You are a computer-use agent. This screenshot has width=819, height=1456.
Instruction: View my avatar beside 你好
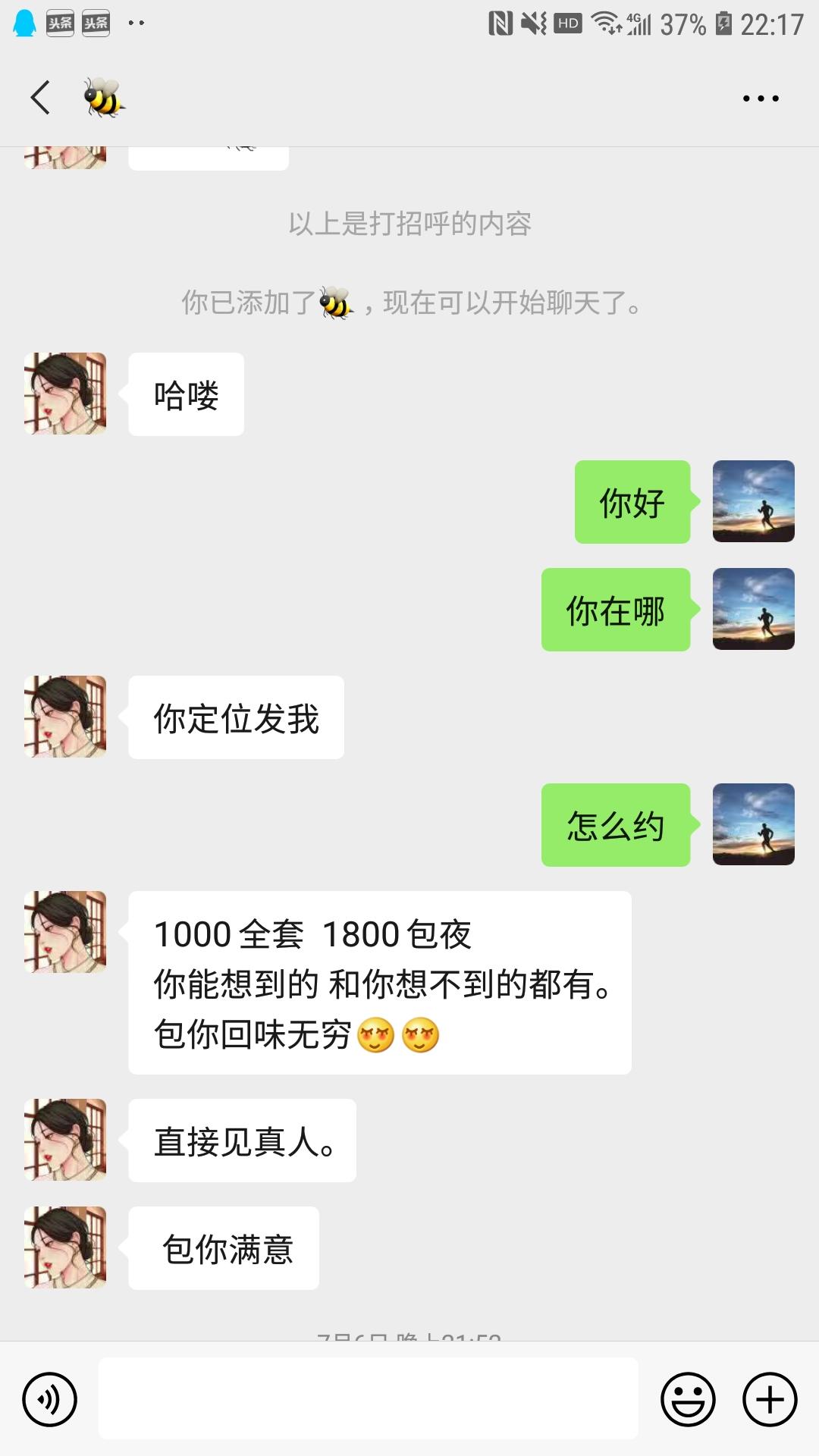pyautogui.click(x=753, y=501)
